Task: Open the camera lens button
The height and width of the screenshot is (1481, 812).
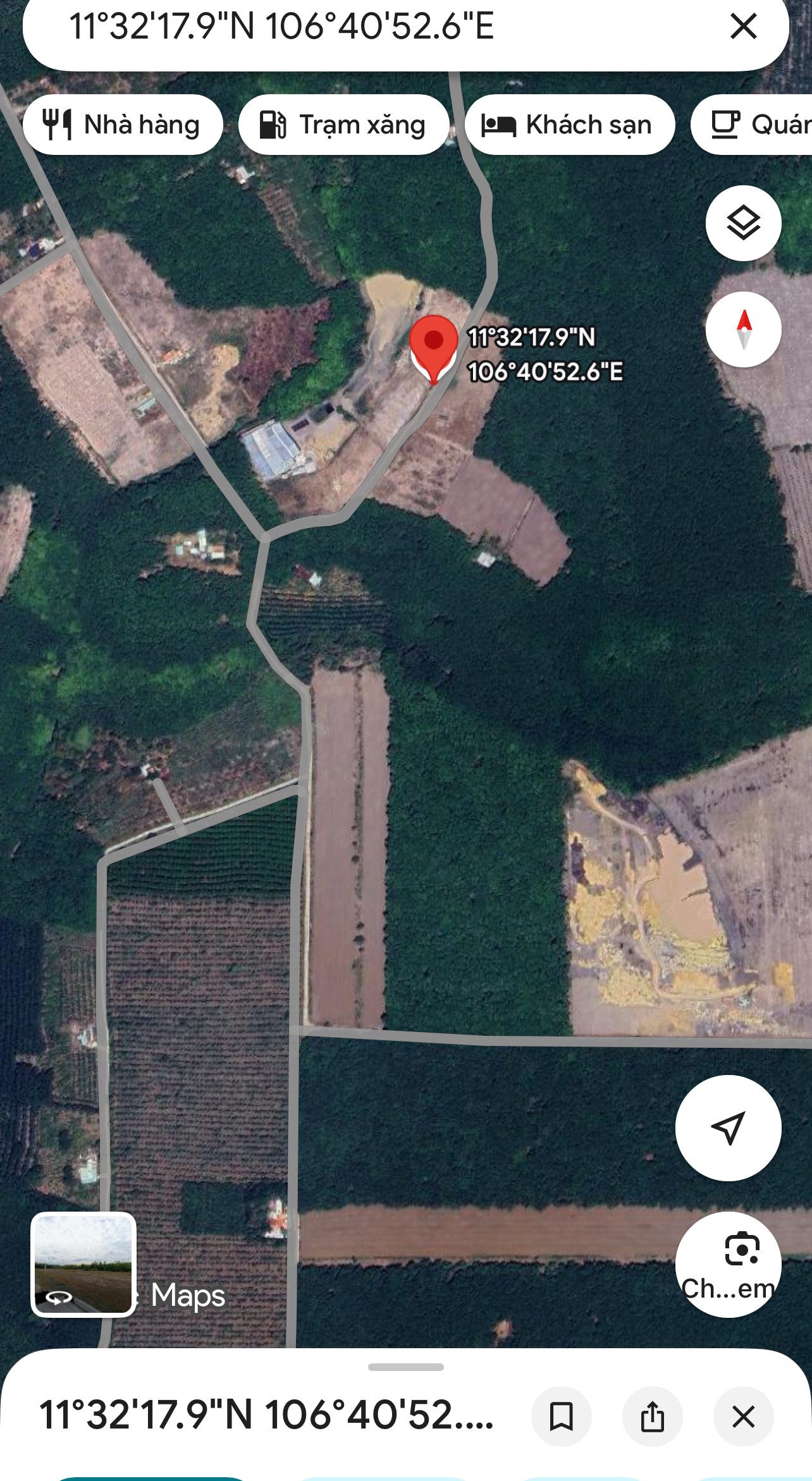Action: 728,1264
